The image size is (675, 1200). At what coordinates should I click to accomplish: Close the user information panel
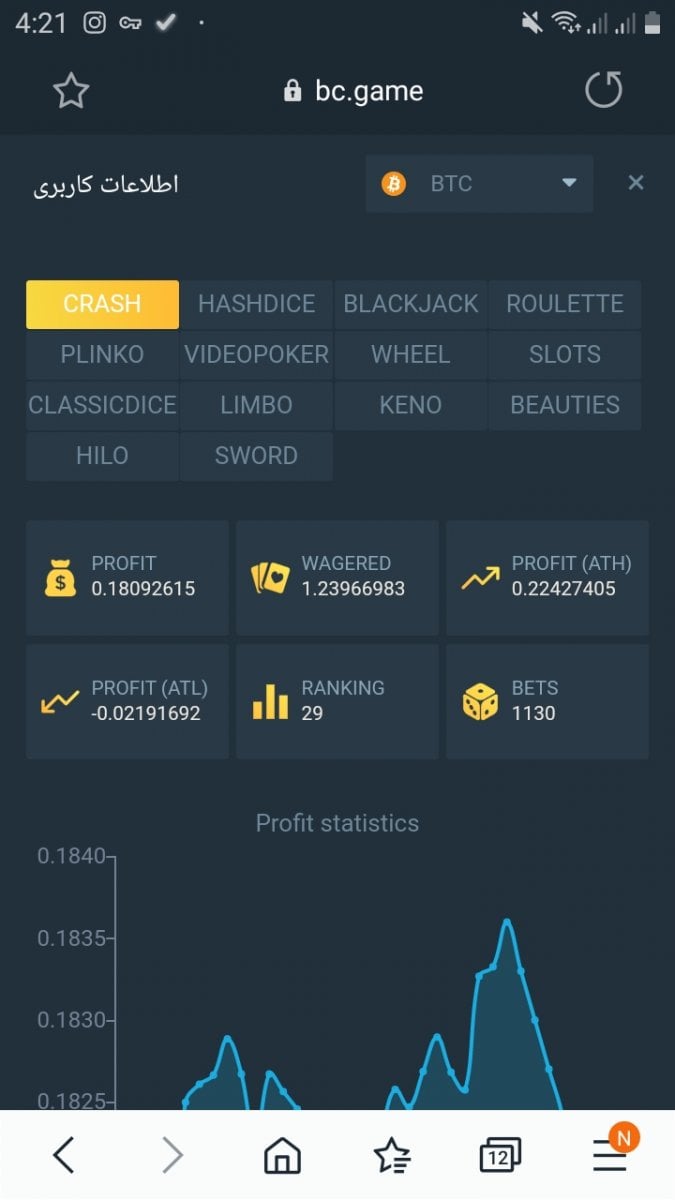point(635,183)
